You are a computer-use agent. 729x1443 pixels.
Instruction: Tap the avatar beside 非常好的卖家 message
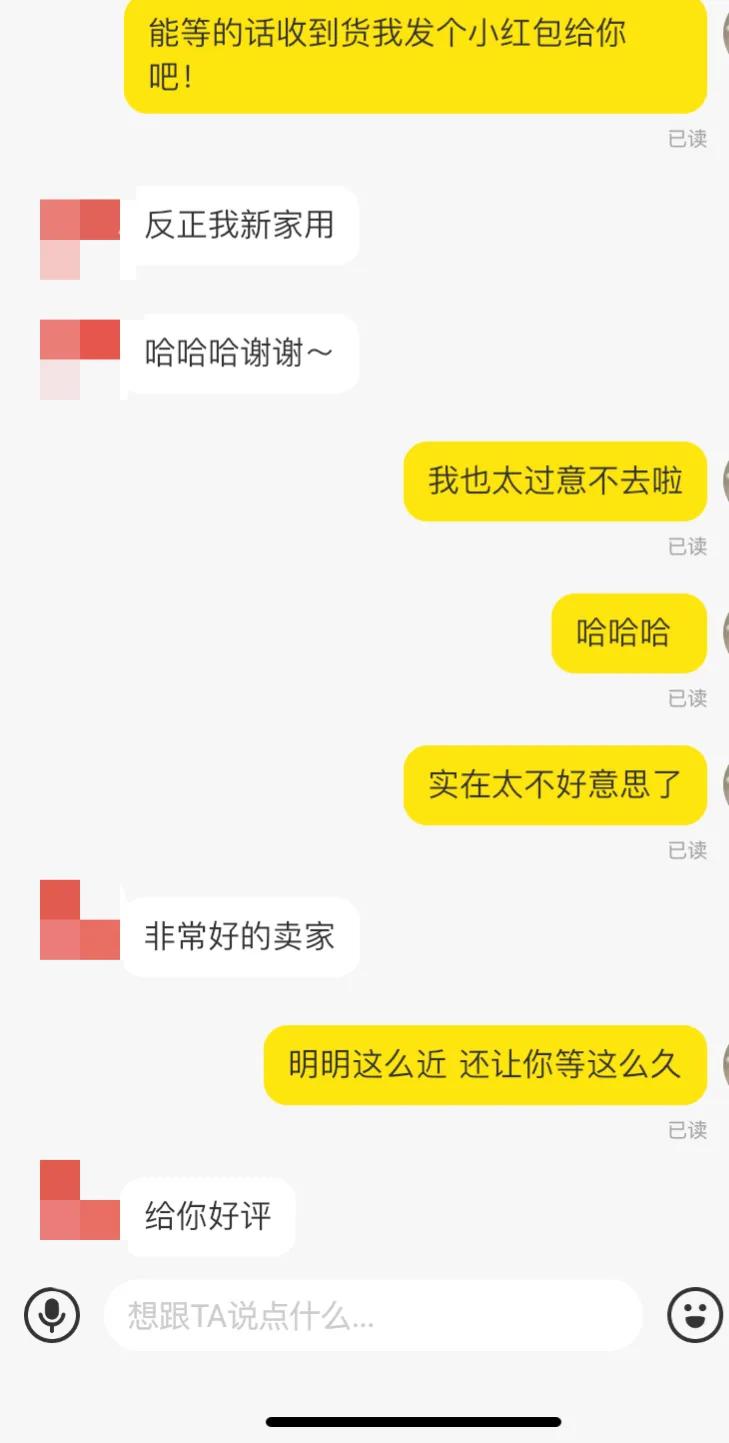point(79,922)
